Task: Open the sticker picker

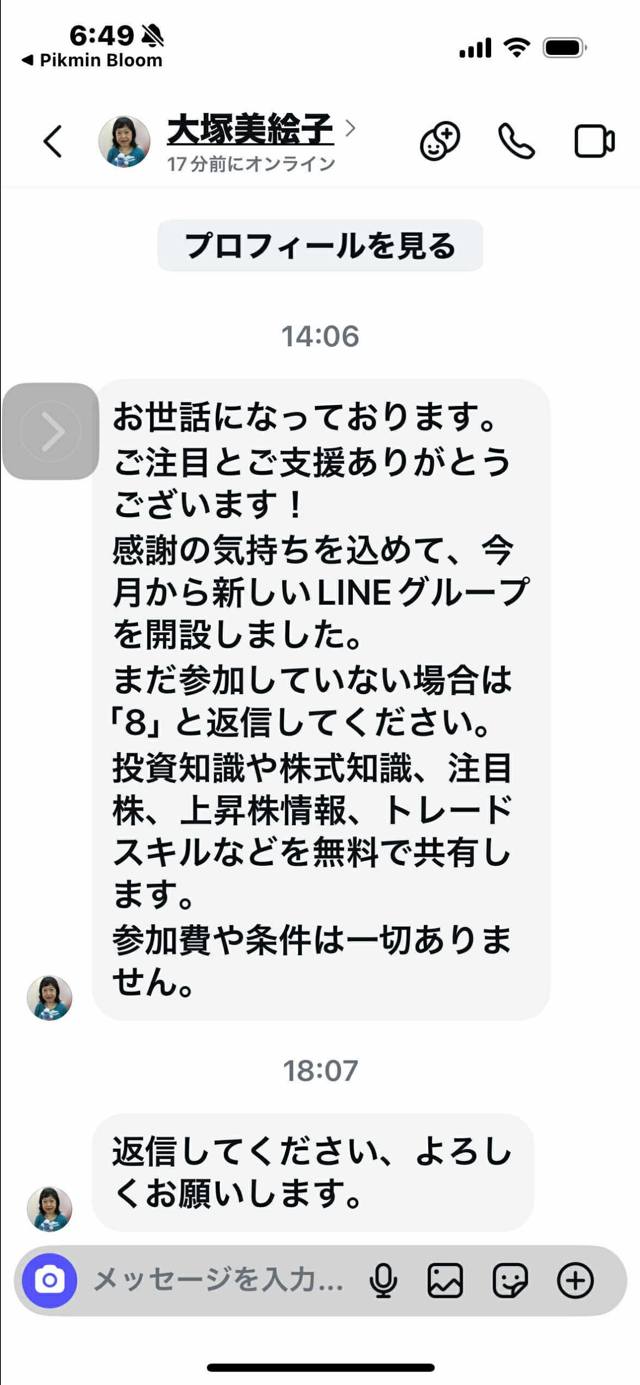Action: (x=510, y=1280)
